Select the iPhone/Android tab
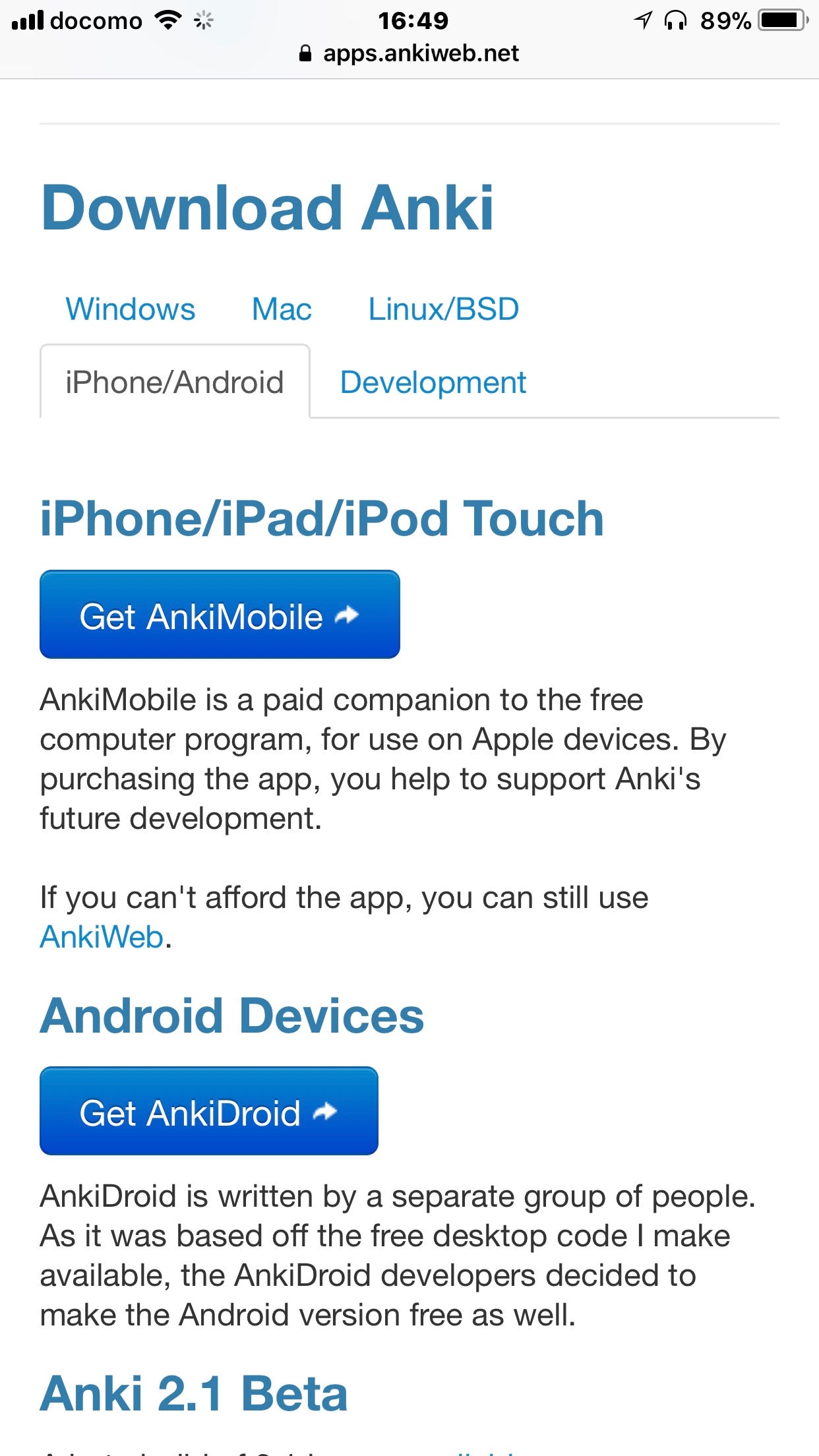 [175, 382]
